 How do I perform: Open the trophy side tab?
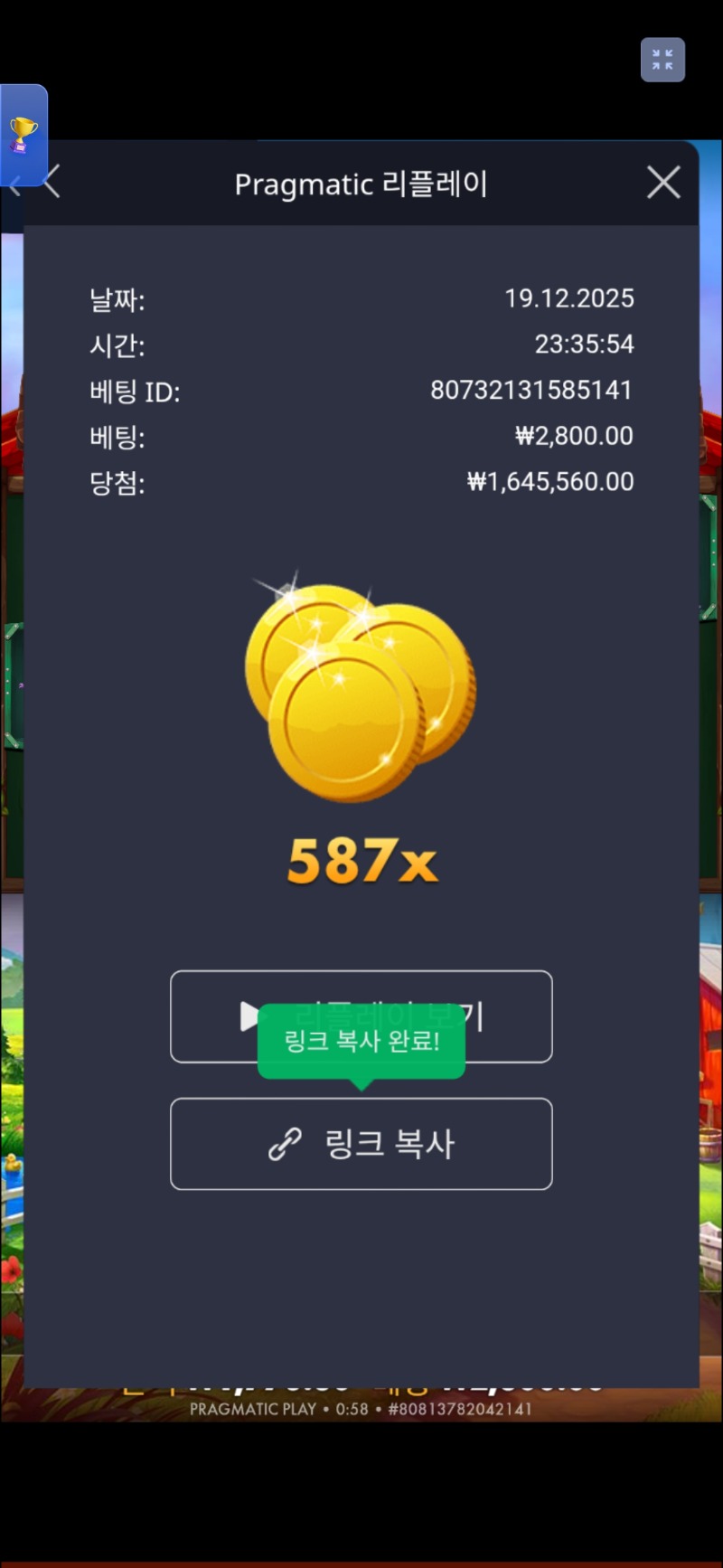(x=23, y=135)
